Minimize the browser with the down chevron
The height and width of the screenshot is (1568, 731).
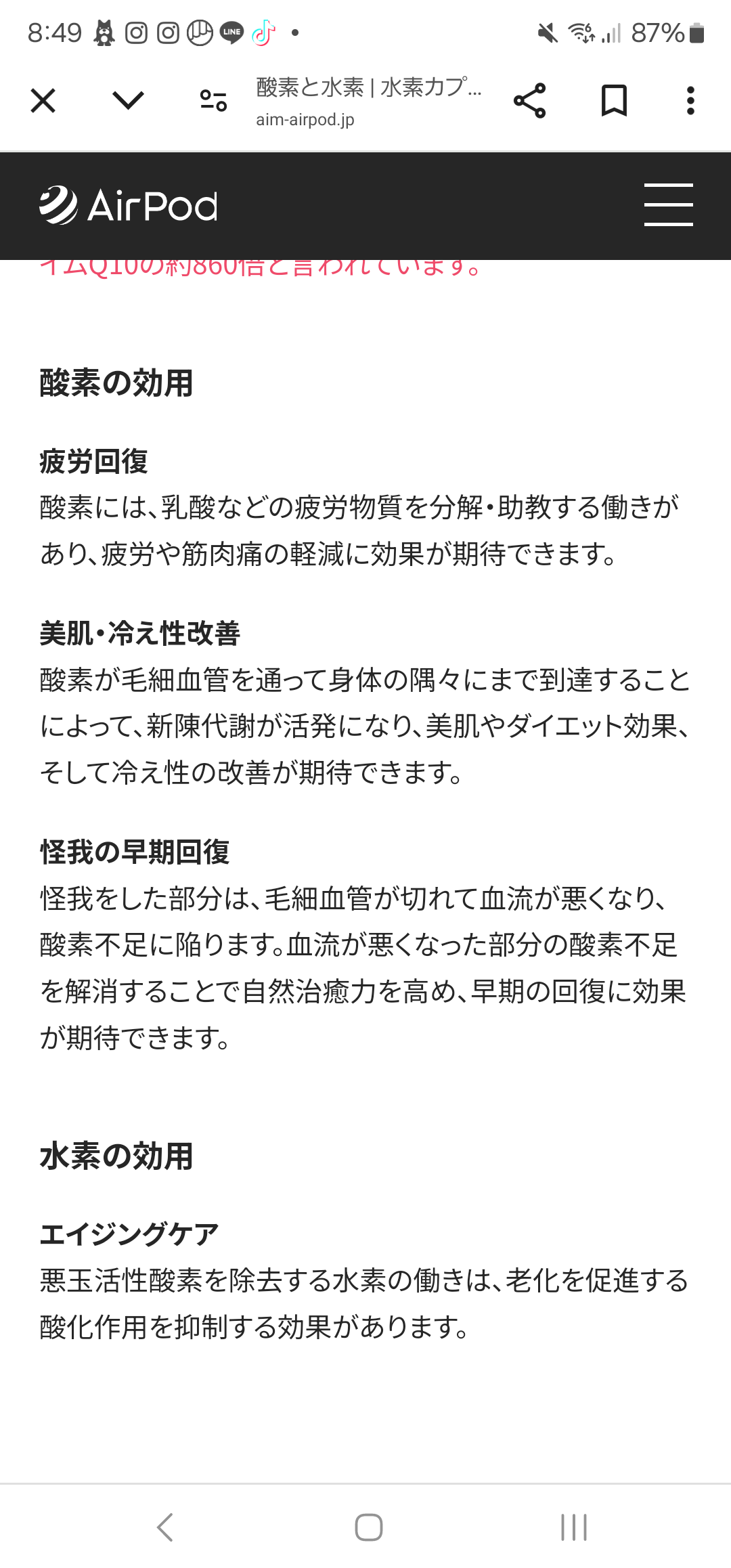pyautogui.click(x=128, y=101)
